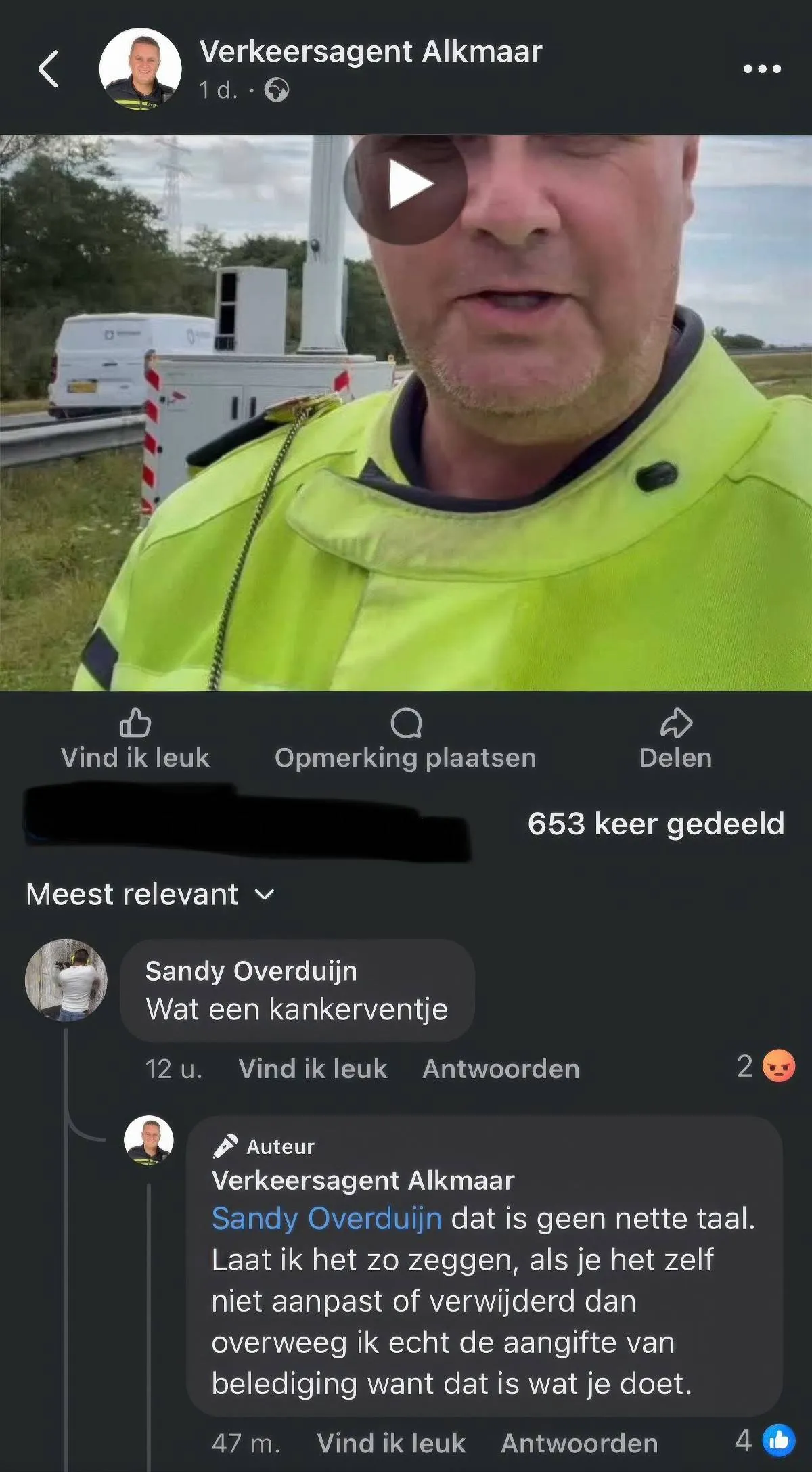Share the post via Delen
The width and height of the screenshot is (812, 1472).
[675, 740]
